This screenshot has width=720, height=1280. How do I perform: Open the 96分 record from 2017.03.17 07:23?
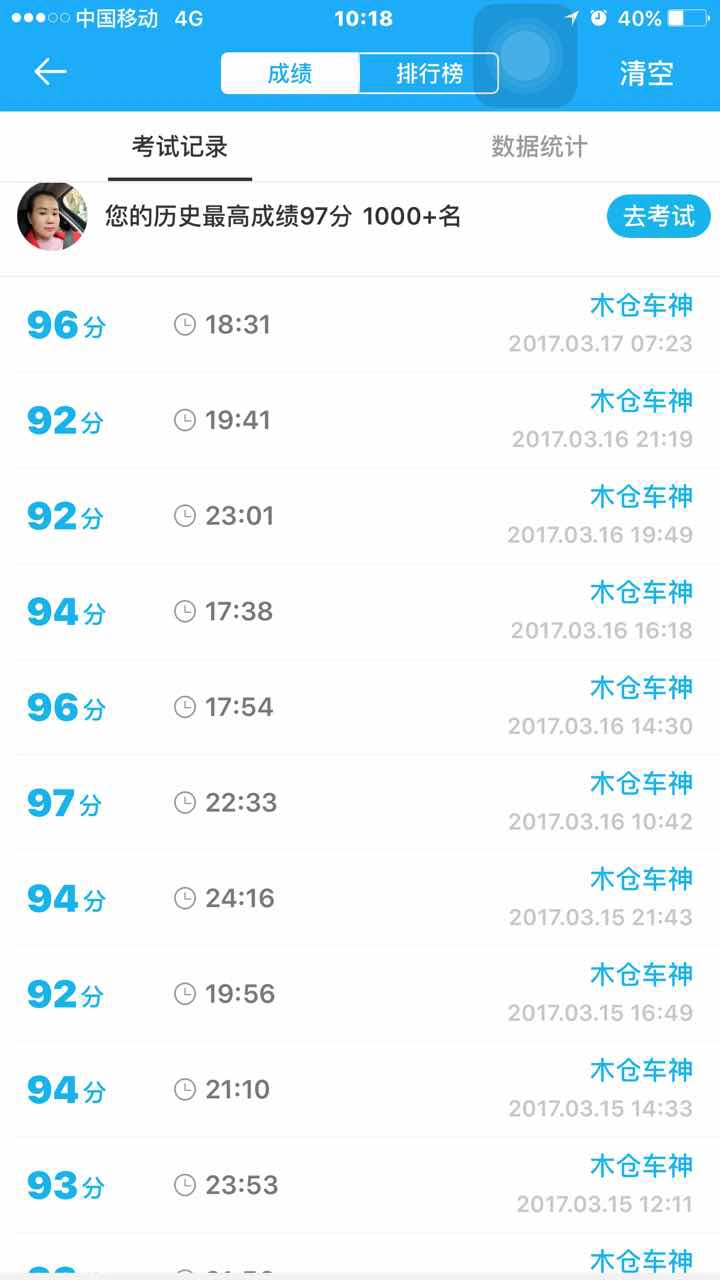(x=360, y=325)
